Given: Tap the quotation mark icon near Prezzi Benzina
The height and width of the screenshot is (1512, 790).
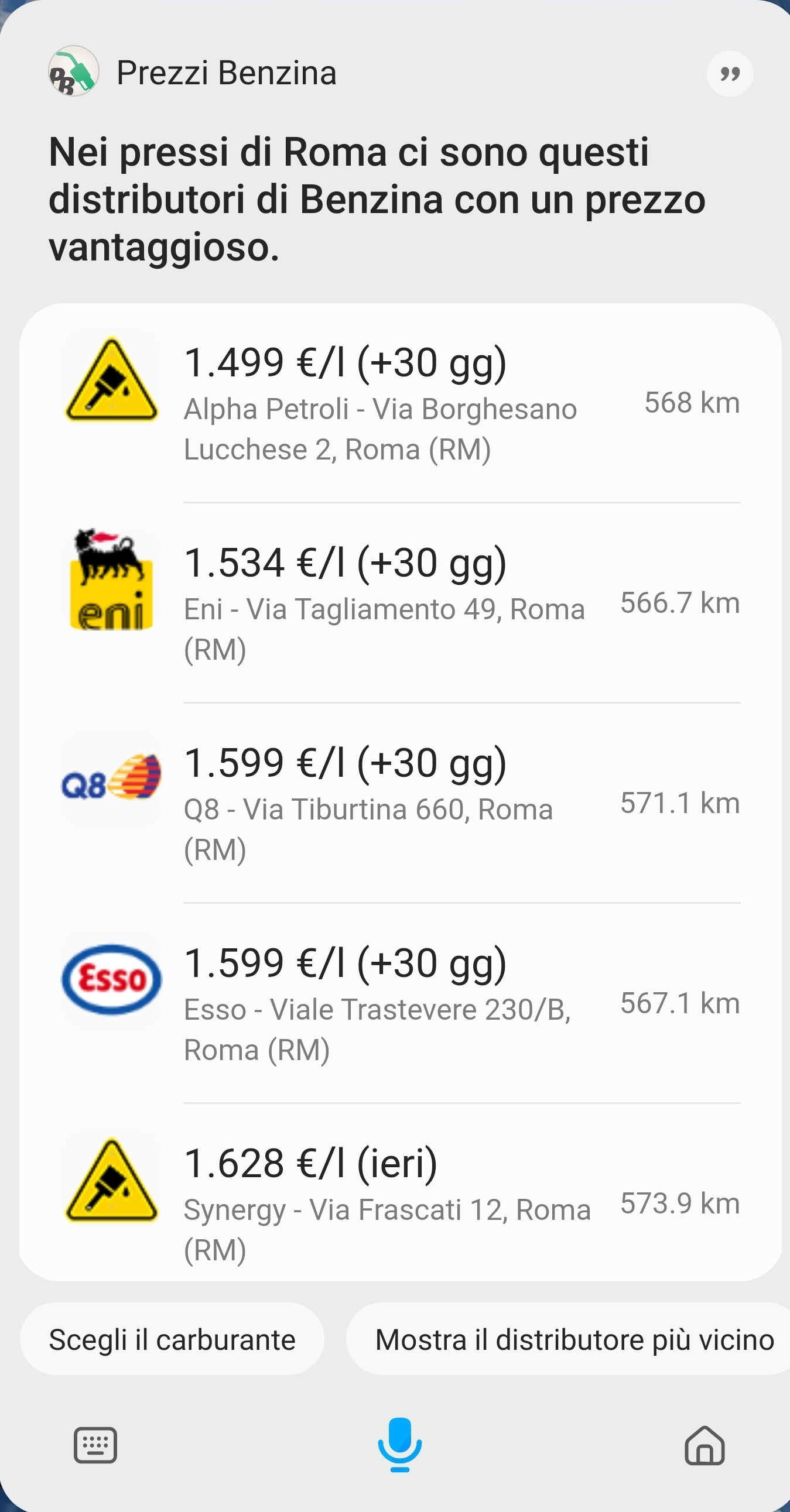Looking at the screenshot, I should [x=730, y=74].
